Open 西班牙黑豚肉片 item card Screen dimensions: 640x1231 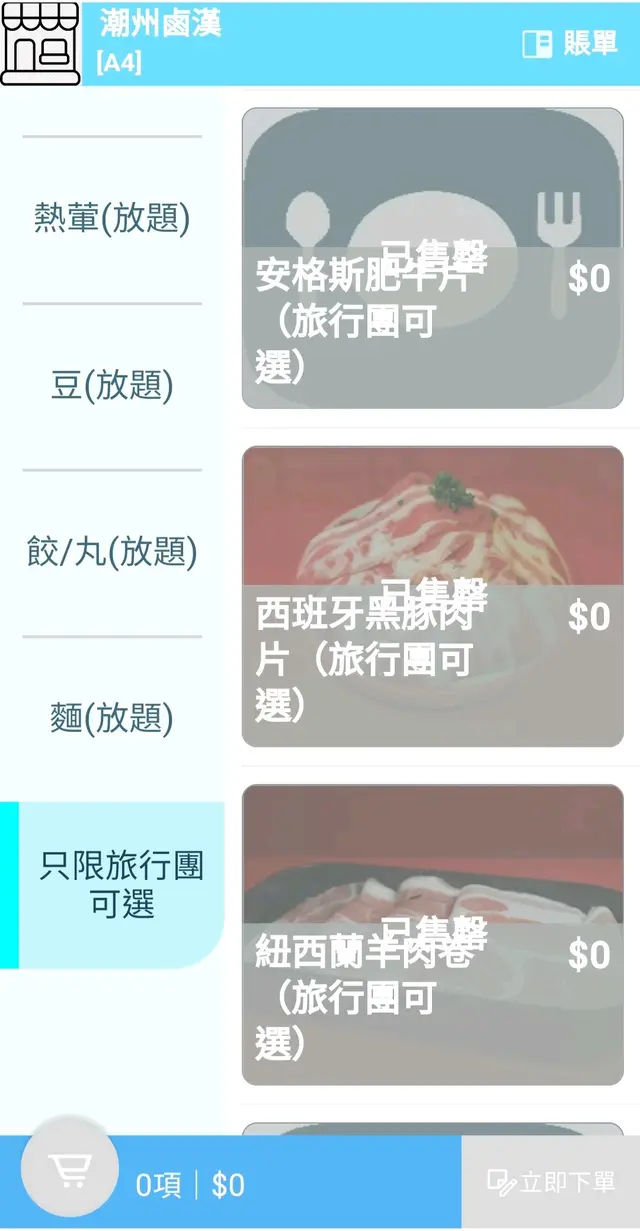click(x=432, y=596)
